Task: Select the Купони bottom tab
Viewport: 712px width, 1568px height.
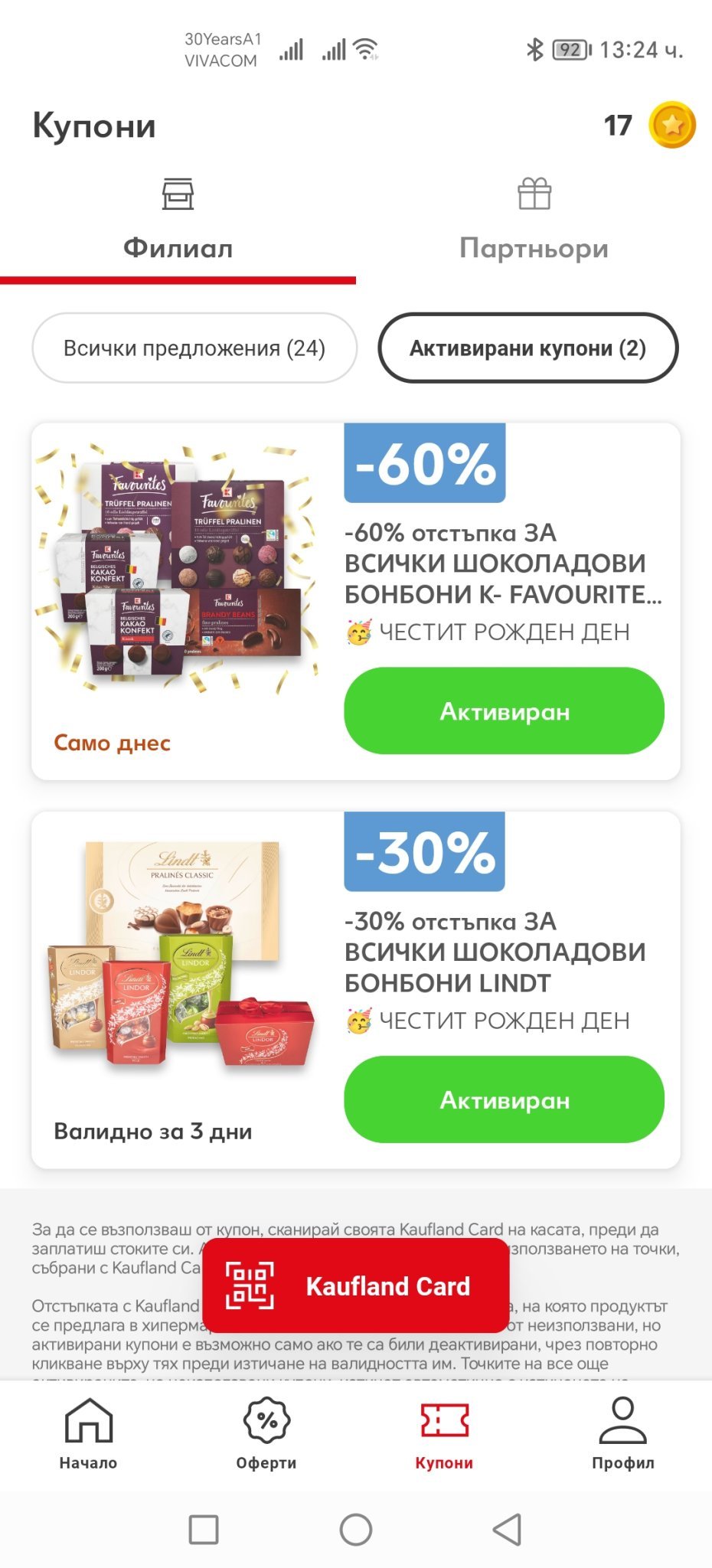Action: tap(444, 1434)
